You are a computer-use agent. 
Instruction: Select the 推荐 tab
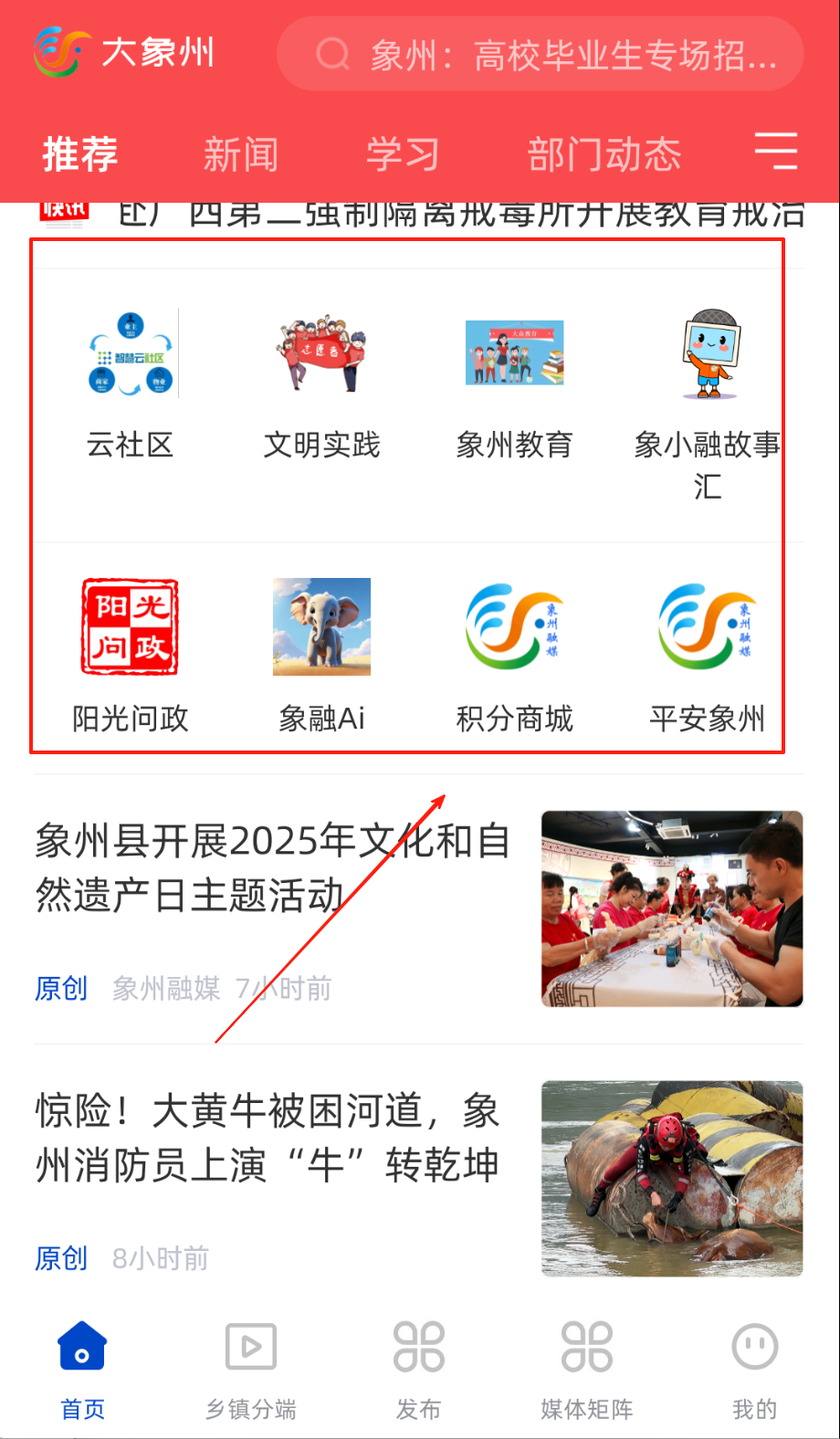pos(80,153)
